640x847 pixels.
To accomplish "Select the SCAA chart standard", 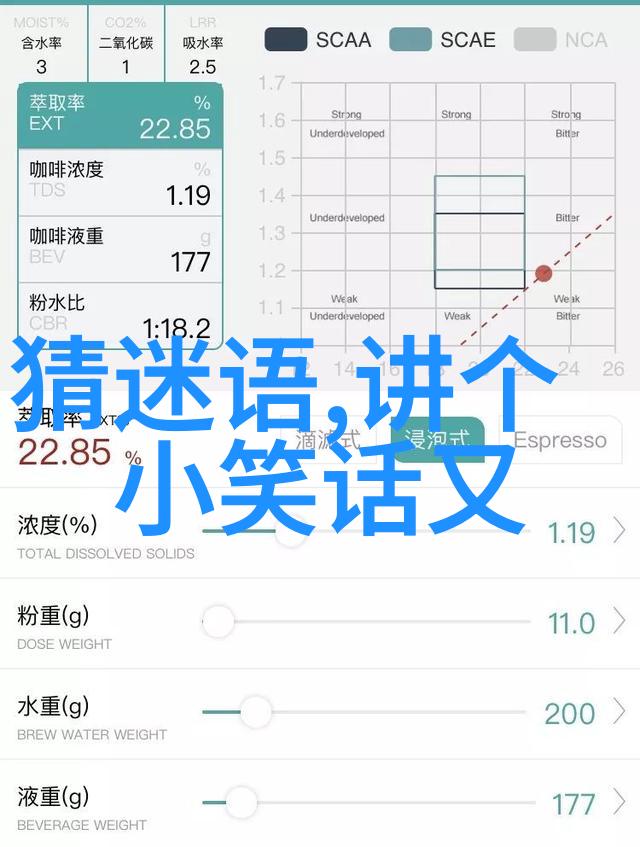I will [317, 40].
